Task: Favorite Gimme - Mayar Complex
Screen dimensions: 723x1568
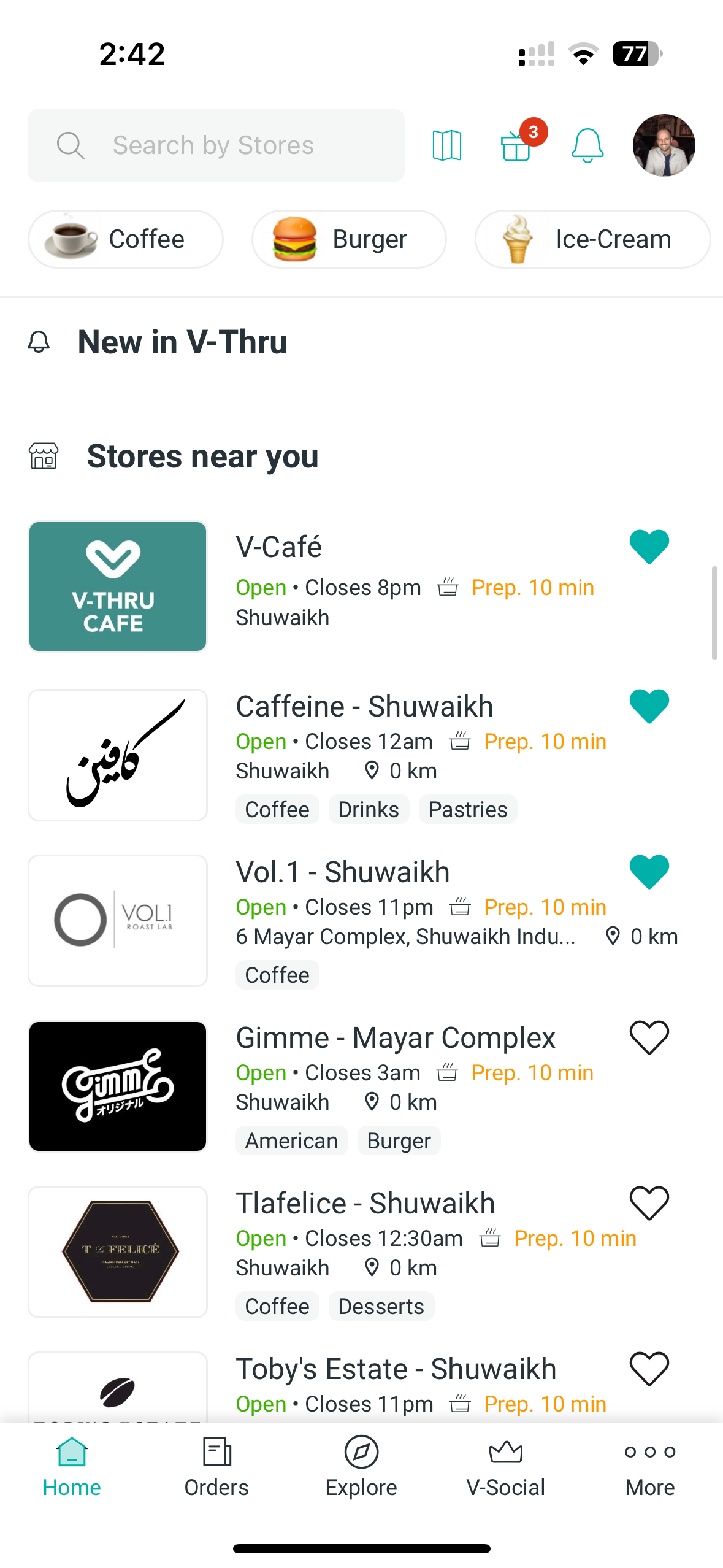Action: pyautogui.click(x=649, y=1037)
